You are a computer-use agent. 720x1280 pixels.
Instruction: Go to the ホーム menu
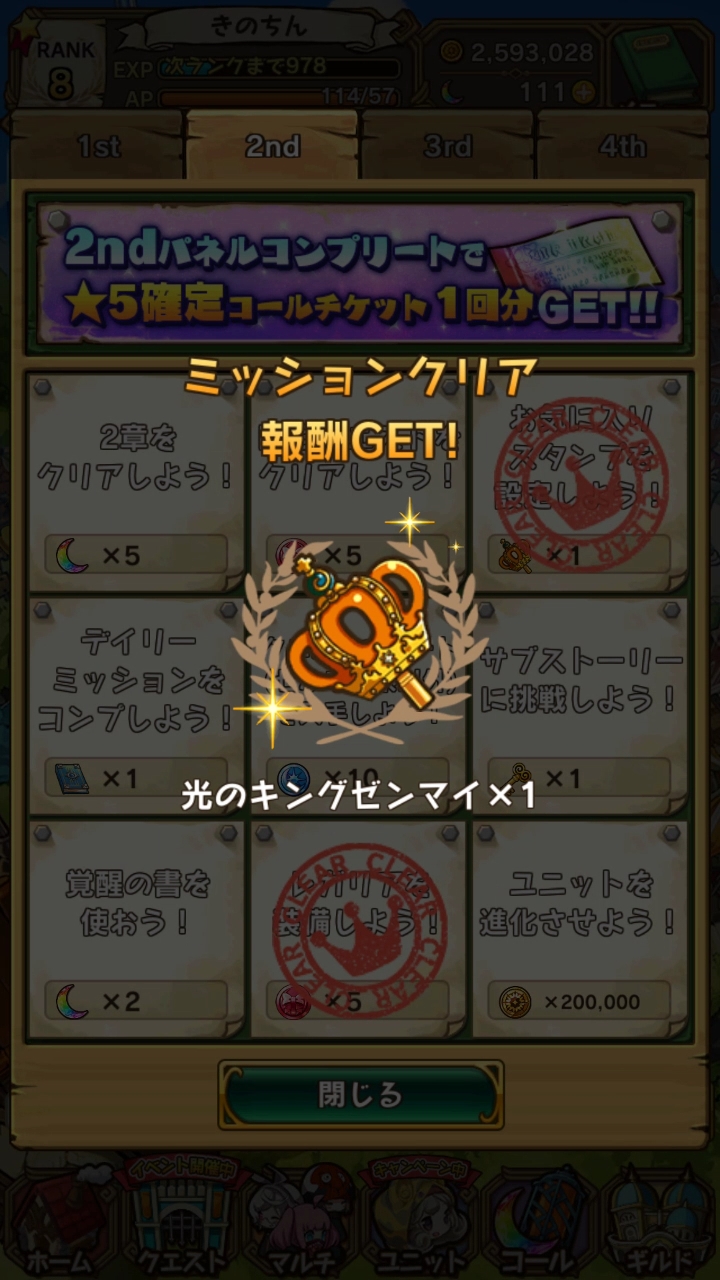tap(58, 1225)
